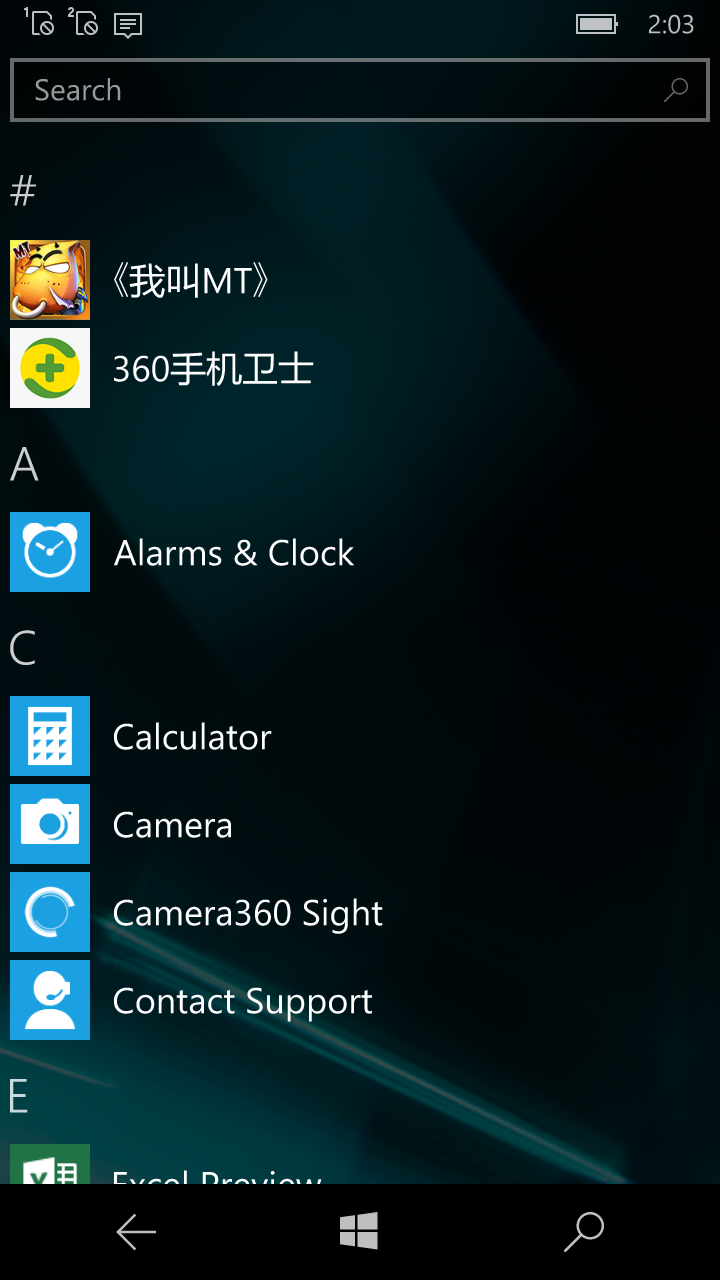Tap the C letter group header
Image resolution: width=720 pixels, height=1280 pixels.
[23, 648]
